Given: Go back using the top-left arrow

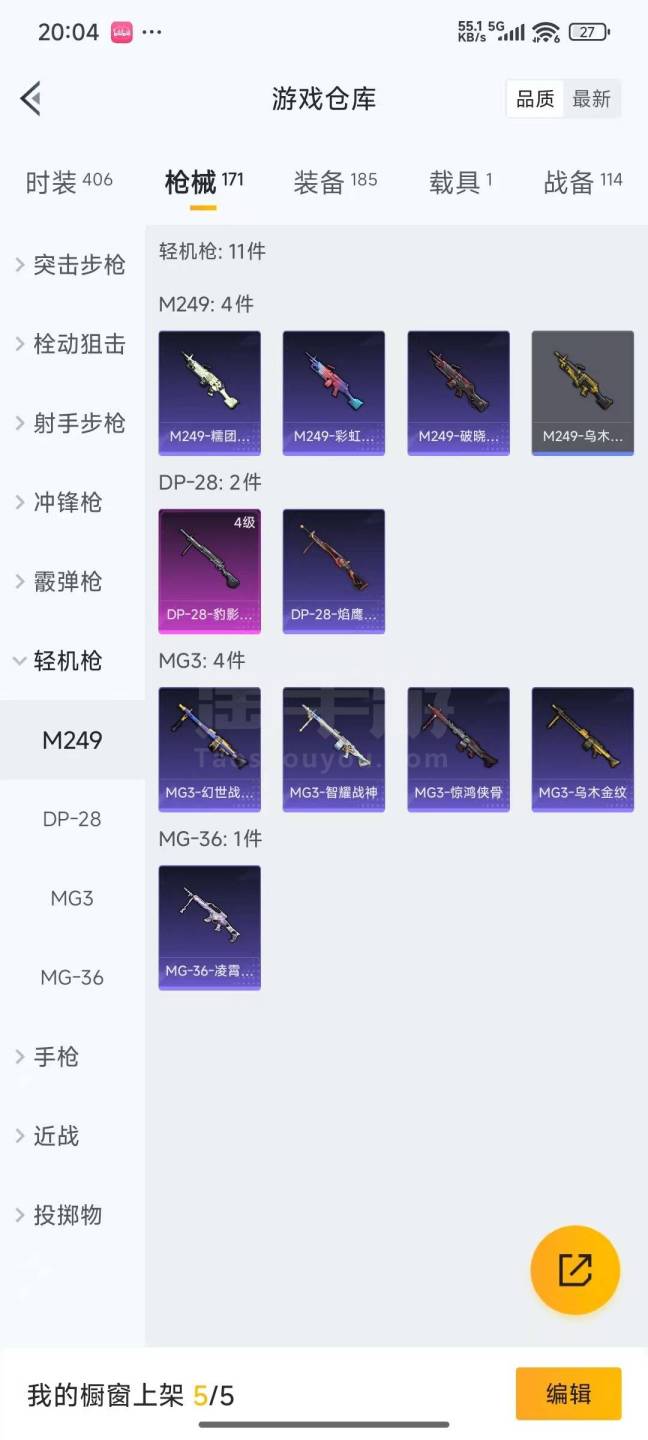Looking at the screenshot, I should 31,98.
